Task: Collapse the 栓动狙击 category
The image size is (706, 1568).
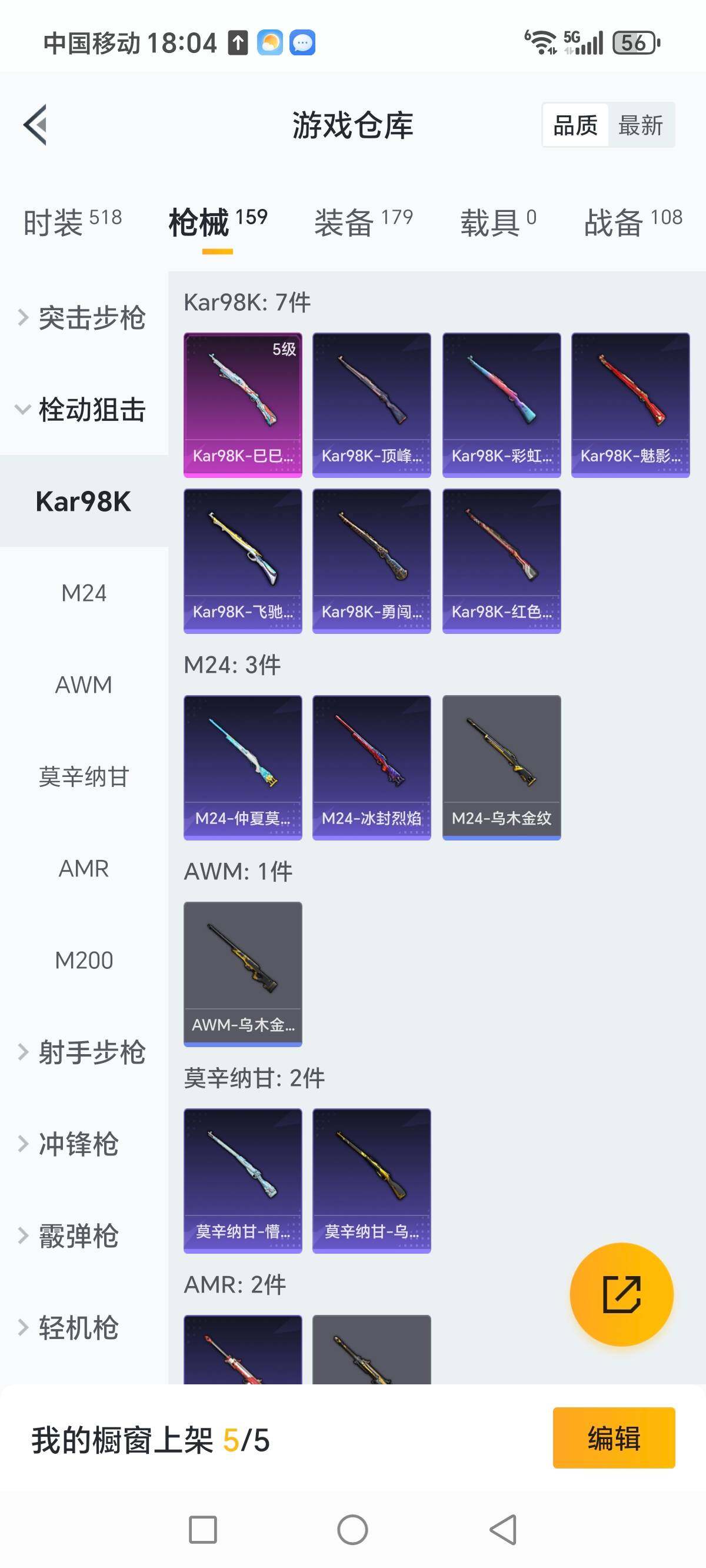Action: pyautogui.click(x=84, y=410)
